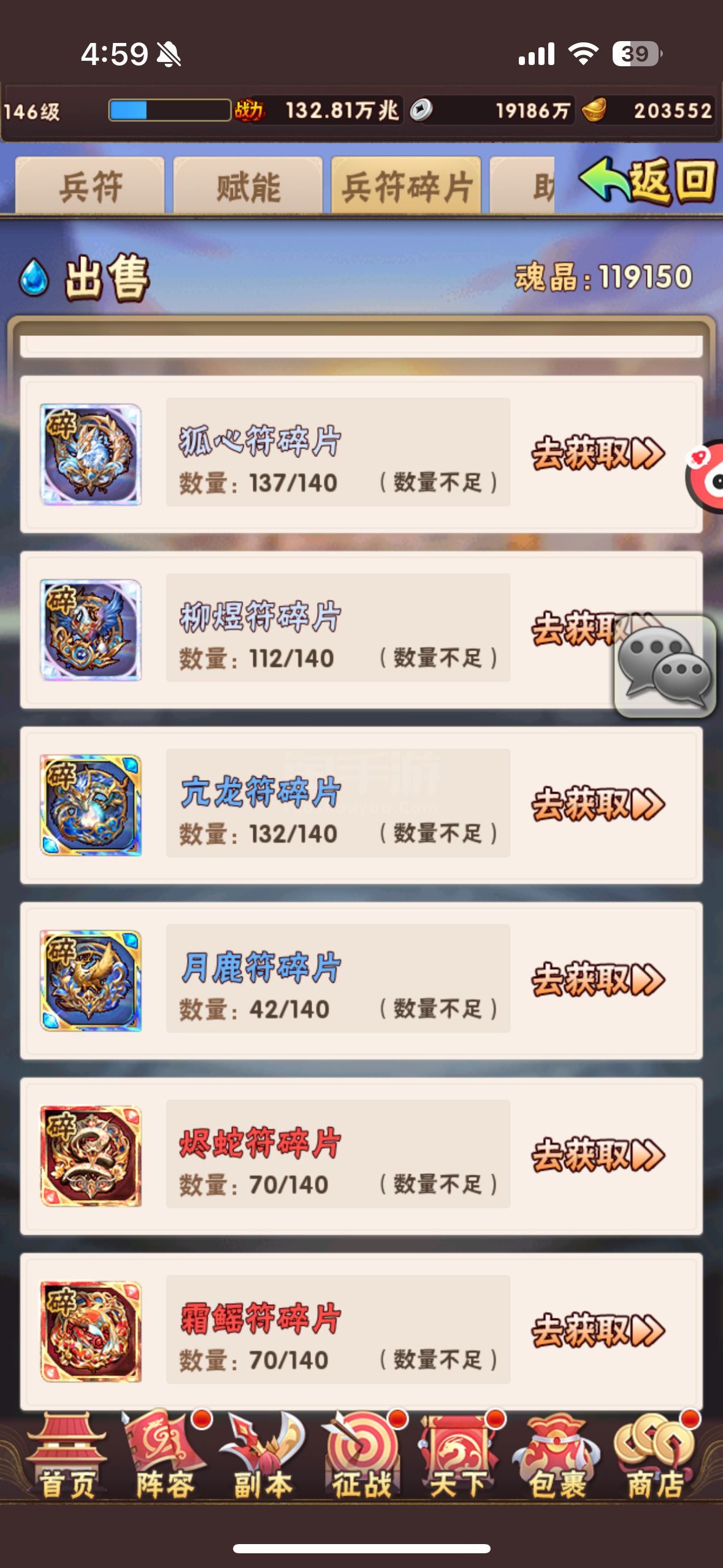Tap 去获取 for 月鹿符碎片
Viewport: 723px width, 1568px height.
click(598, 980)
